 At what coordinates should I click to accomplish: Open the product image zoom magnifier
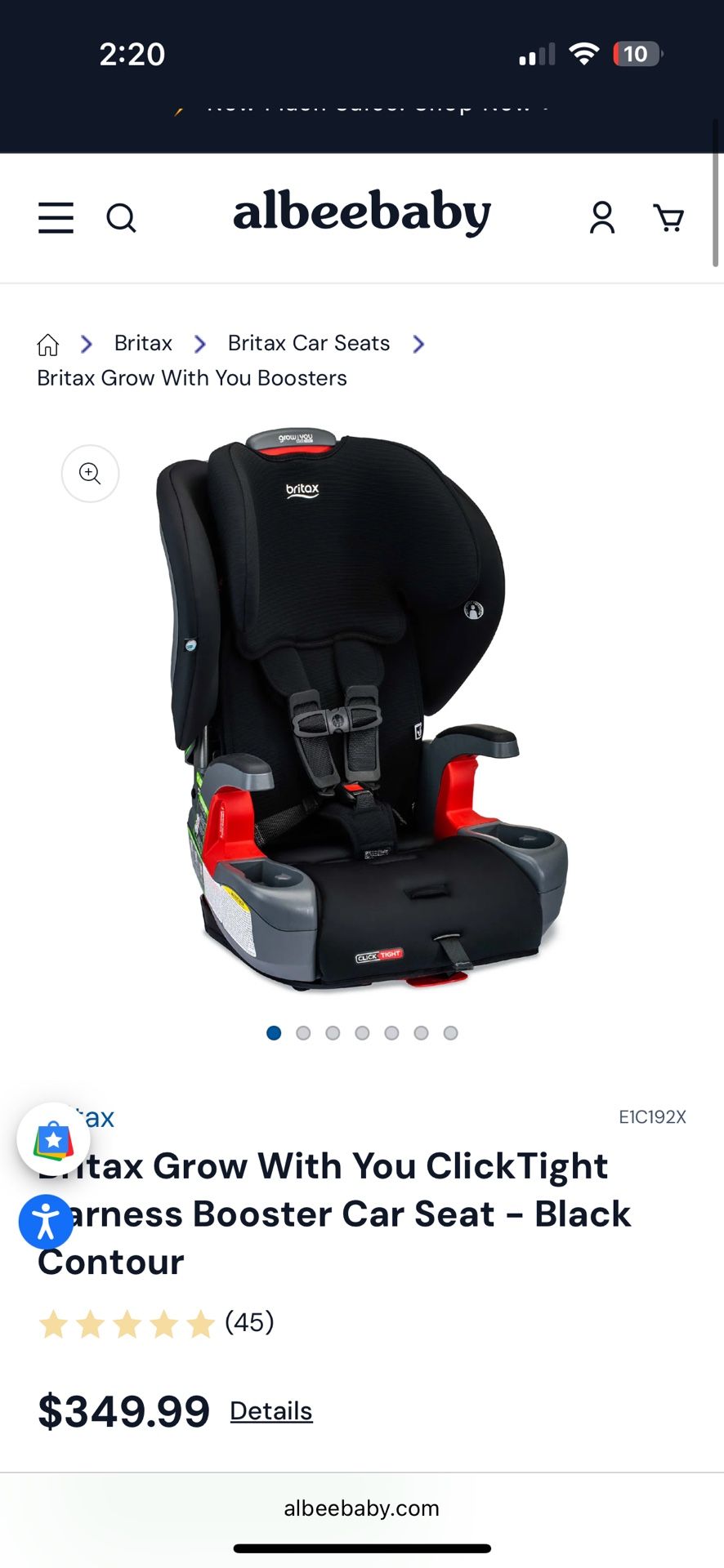[x=90, y=474]
